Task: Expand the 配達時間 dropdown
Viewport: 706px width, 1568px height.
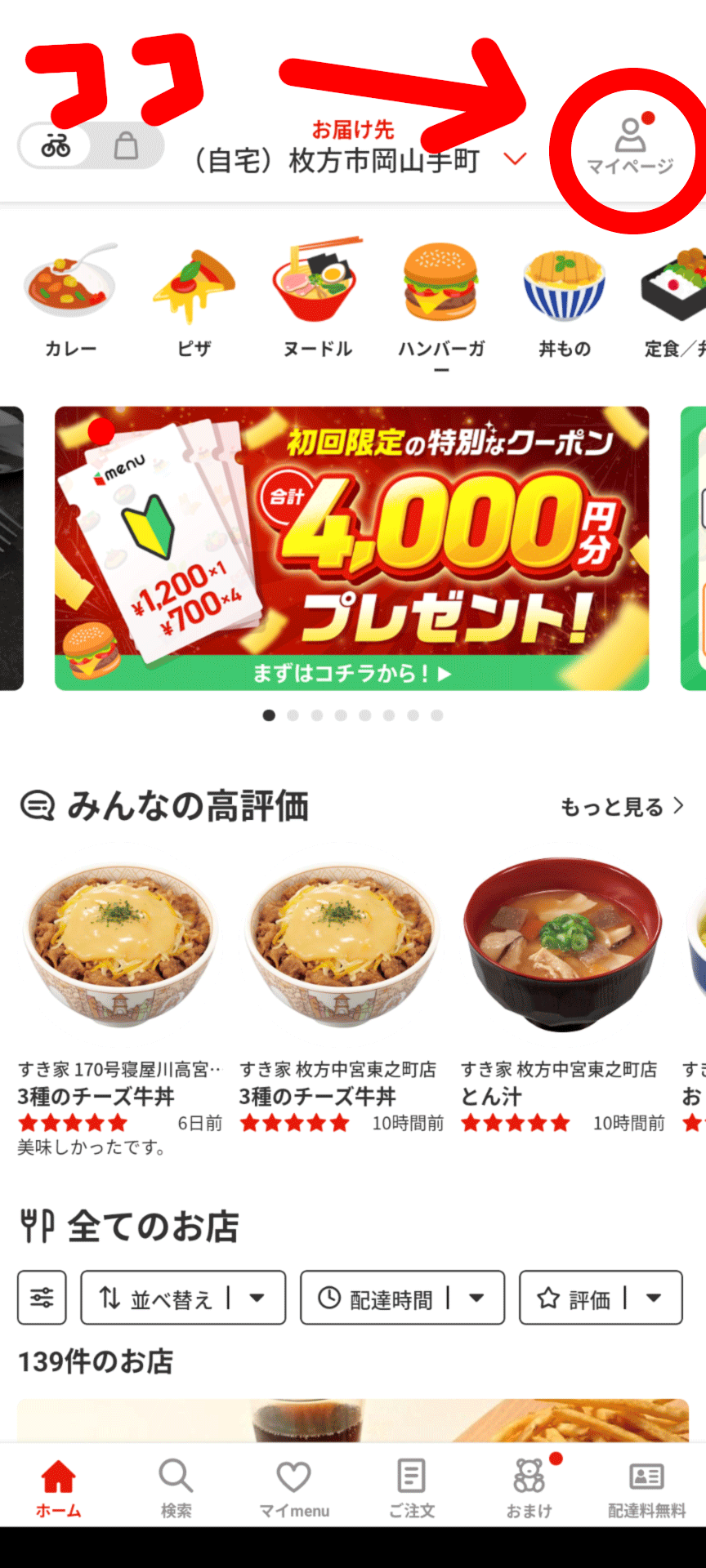Action: [x=402, y=1298]
